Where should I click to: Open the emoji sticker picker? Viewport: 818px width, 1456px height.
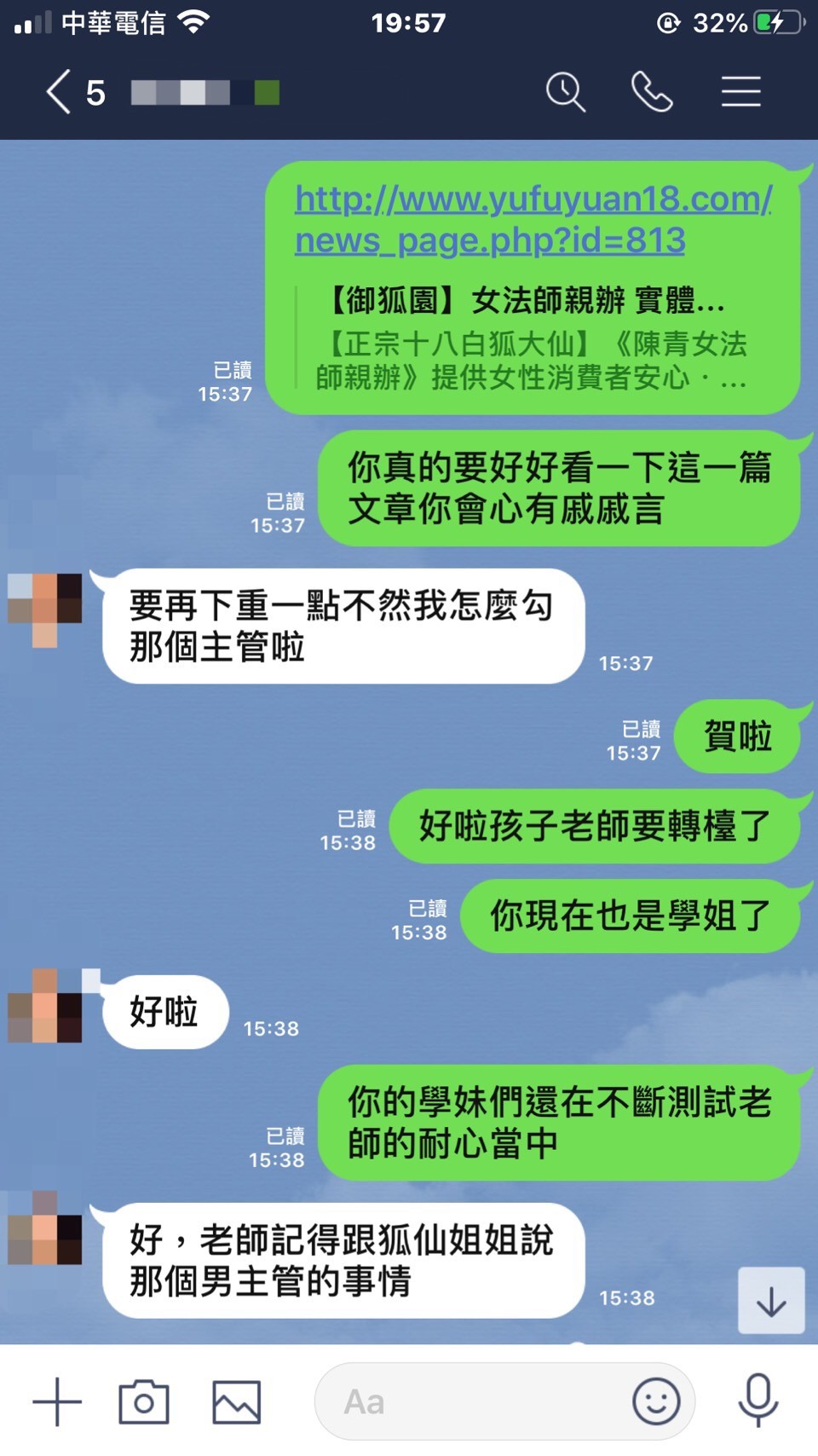click(656, 1401)
